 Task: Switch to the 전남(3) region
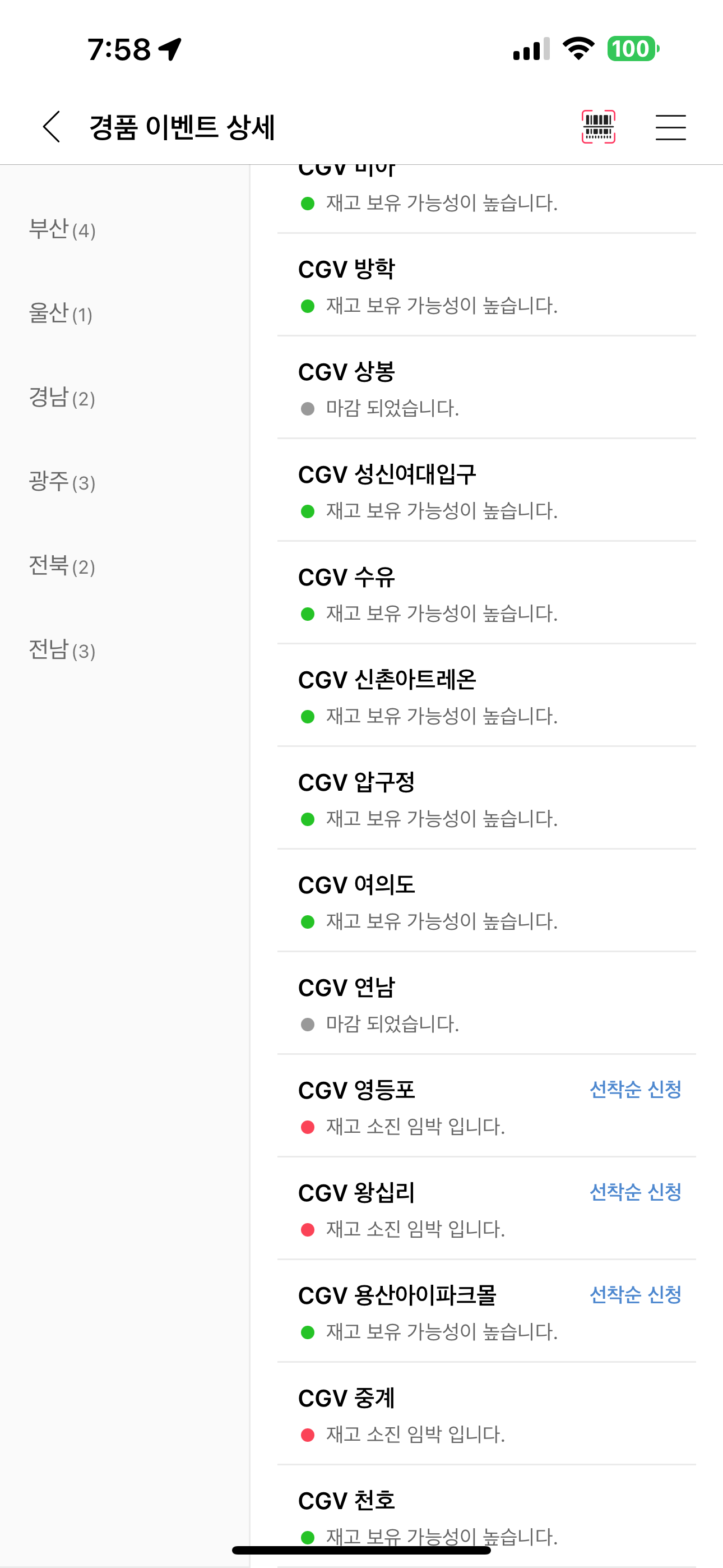tap(62, 649)
